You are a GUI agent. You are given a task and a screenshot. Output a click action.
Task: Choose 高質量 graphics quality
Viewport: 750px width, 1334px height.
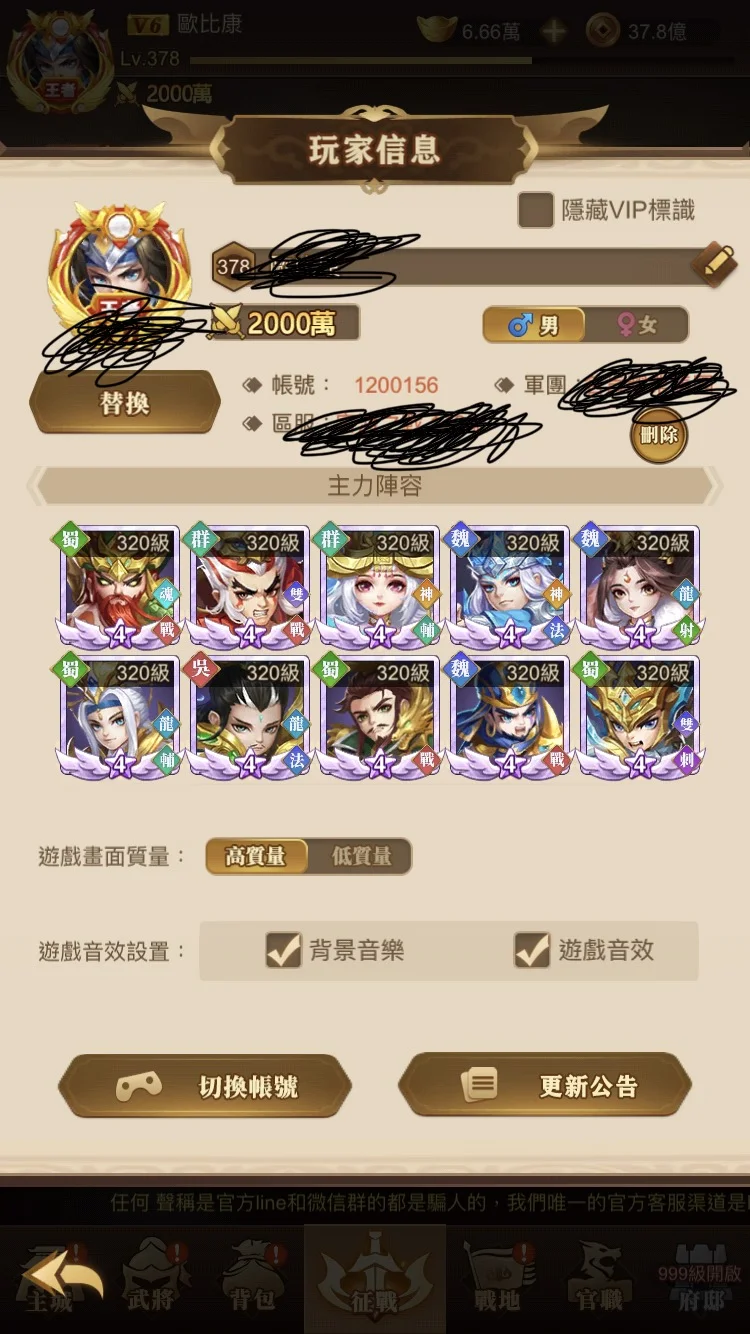point(256,856)
